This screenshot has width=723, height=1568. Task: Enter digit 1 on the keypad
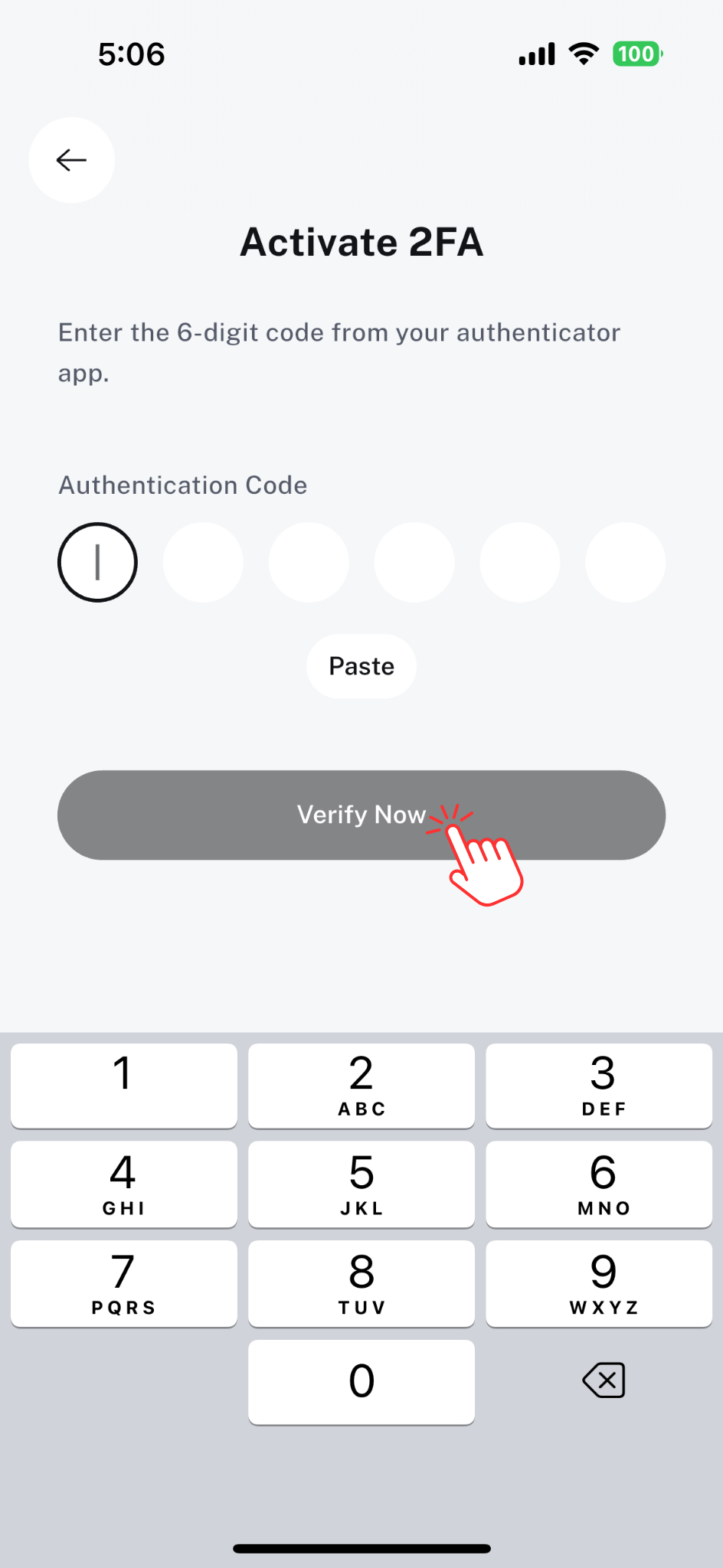pyautogui.click(x=124, y=1086)
